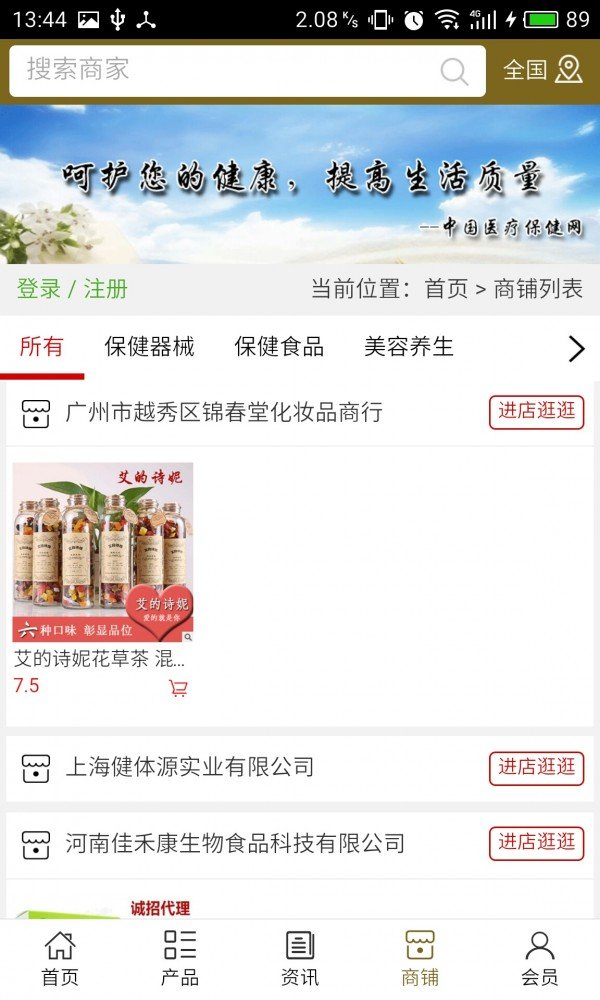The height and width of the screenshot is (1000, 600).
Task: Tap the magnifier search icon
Action: tap(454, 71)
